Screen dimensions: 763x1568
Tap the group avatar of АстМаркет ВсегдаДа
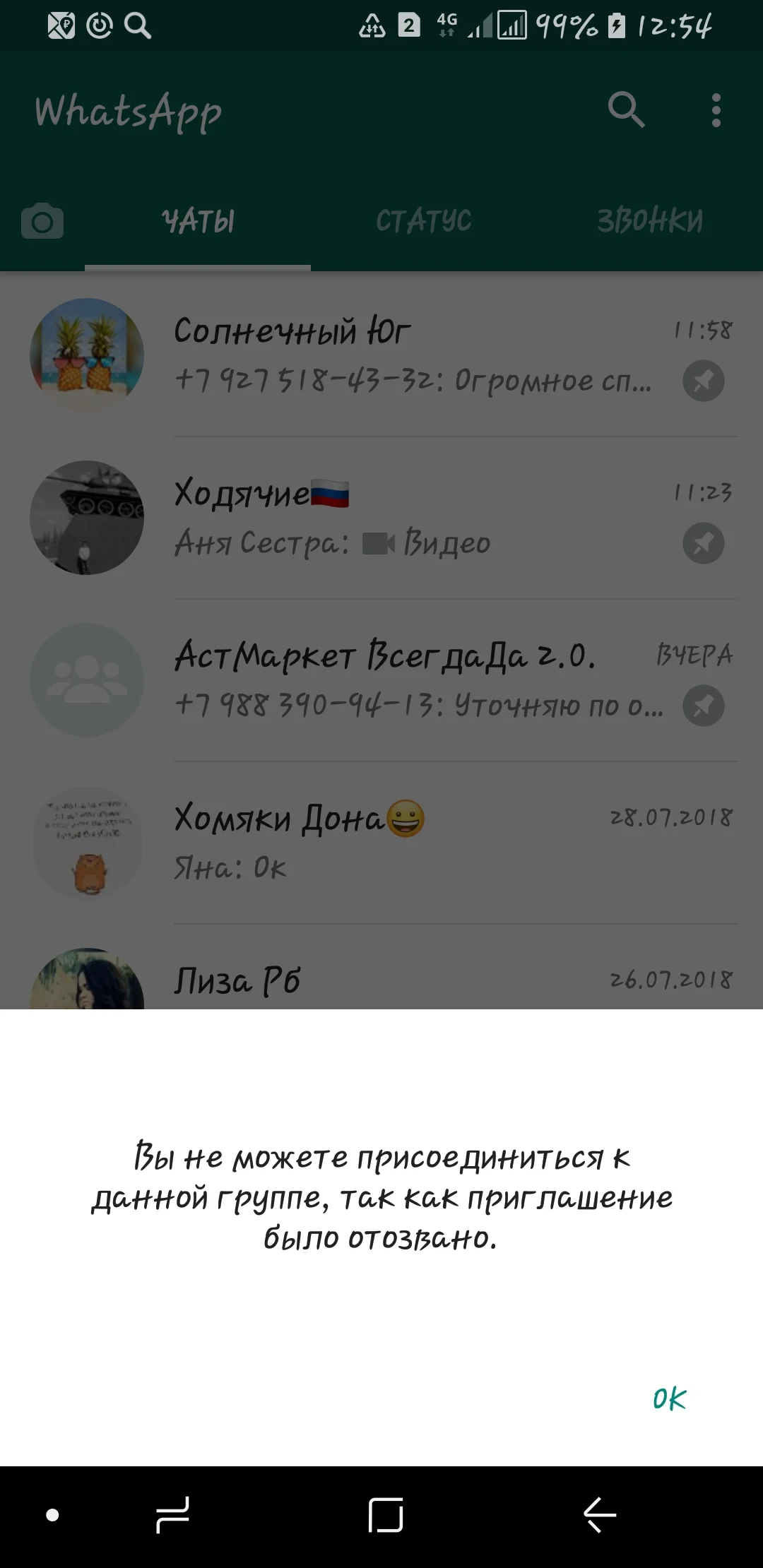point(86,680)
